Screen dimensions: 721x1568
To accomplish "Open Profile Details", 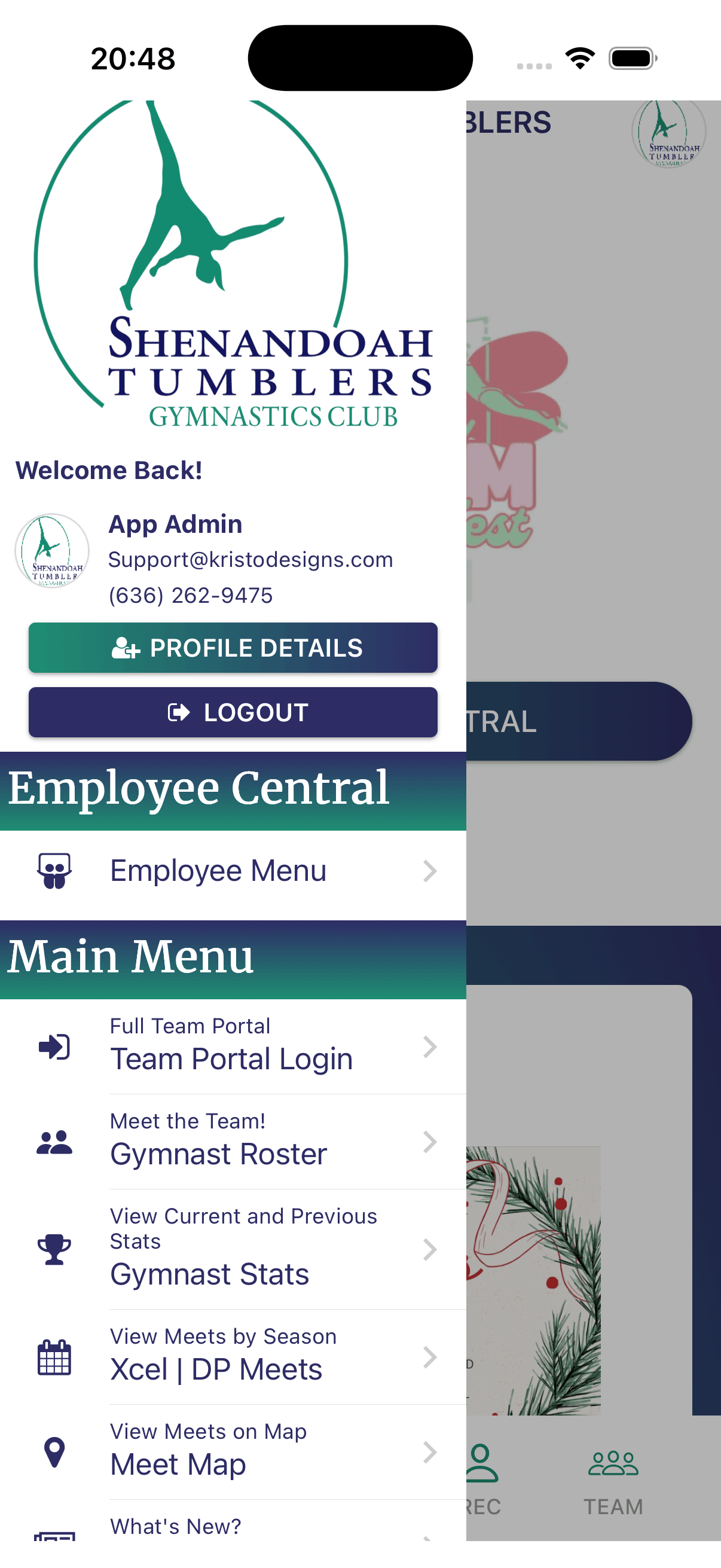I will [233, 648].
